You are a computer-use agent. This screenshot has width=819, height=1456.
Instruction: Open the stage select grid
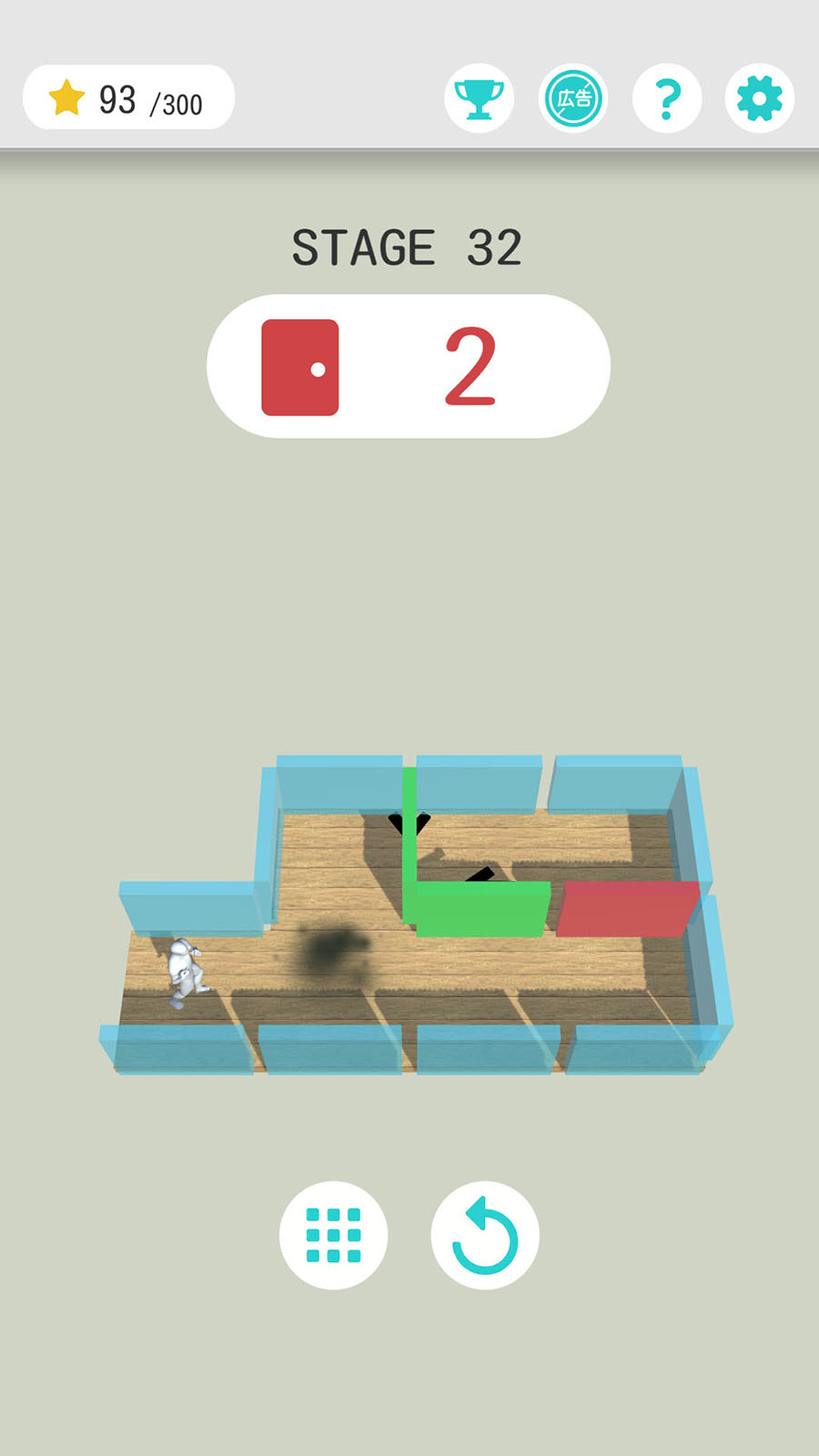(x=333, y=1235)
